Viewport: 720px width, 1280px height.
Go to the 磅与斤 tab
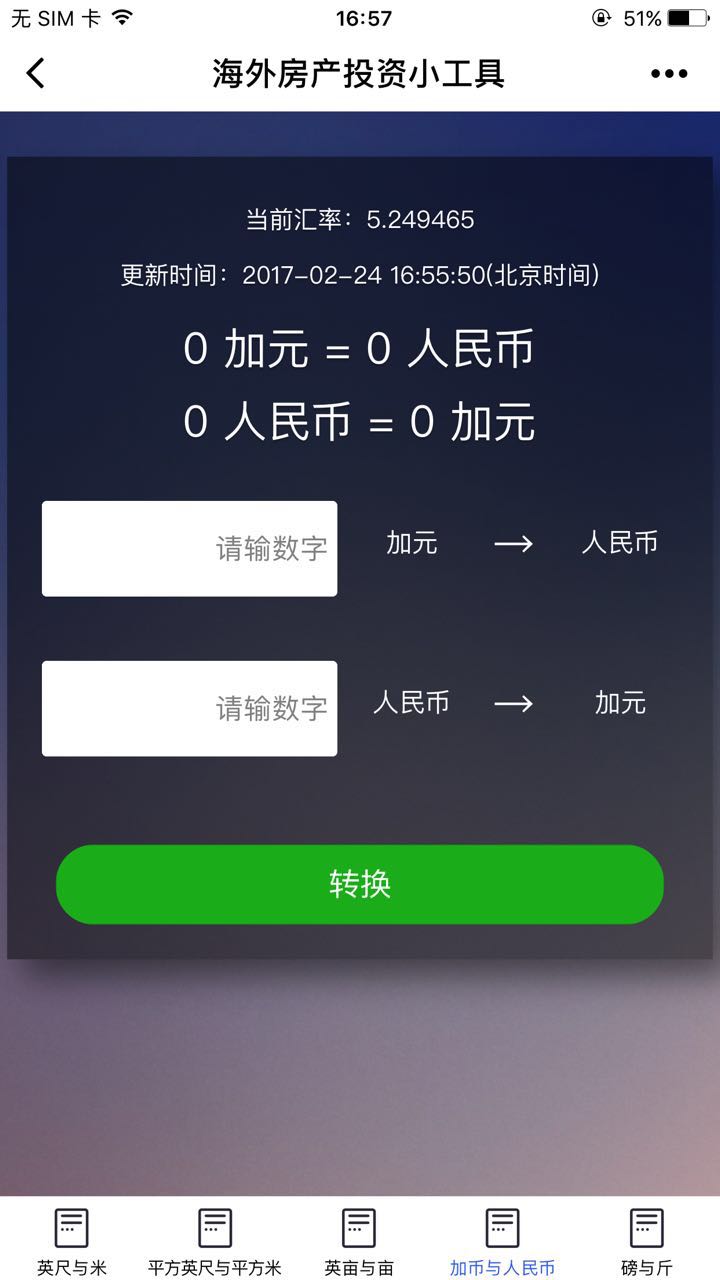647,1241
